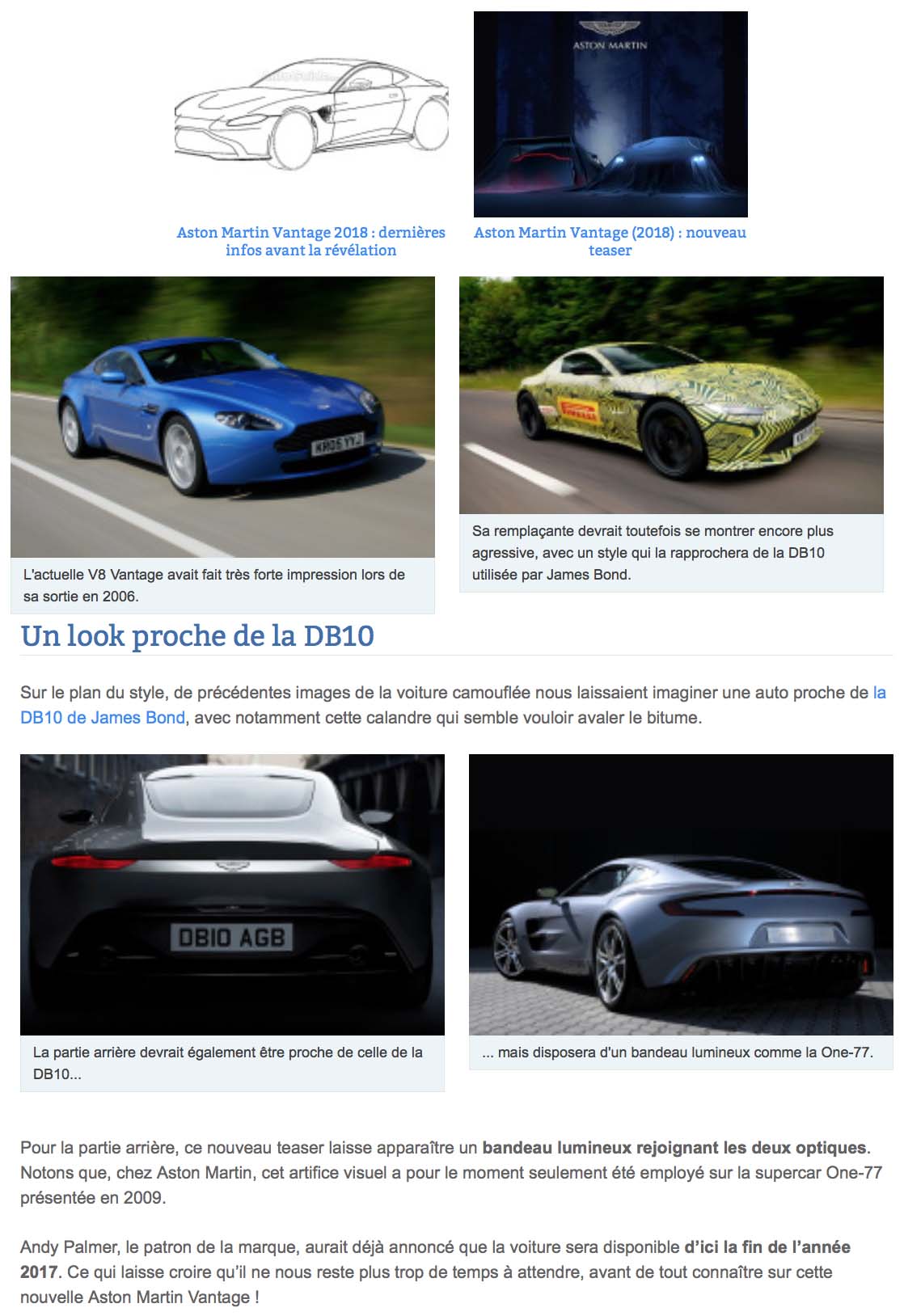Enlarge the blue V8 Vantage photo

[x=222, y=416]
